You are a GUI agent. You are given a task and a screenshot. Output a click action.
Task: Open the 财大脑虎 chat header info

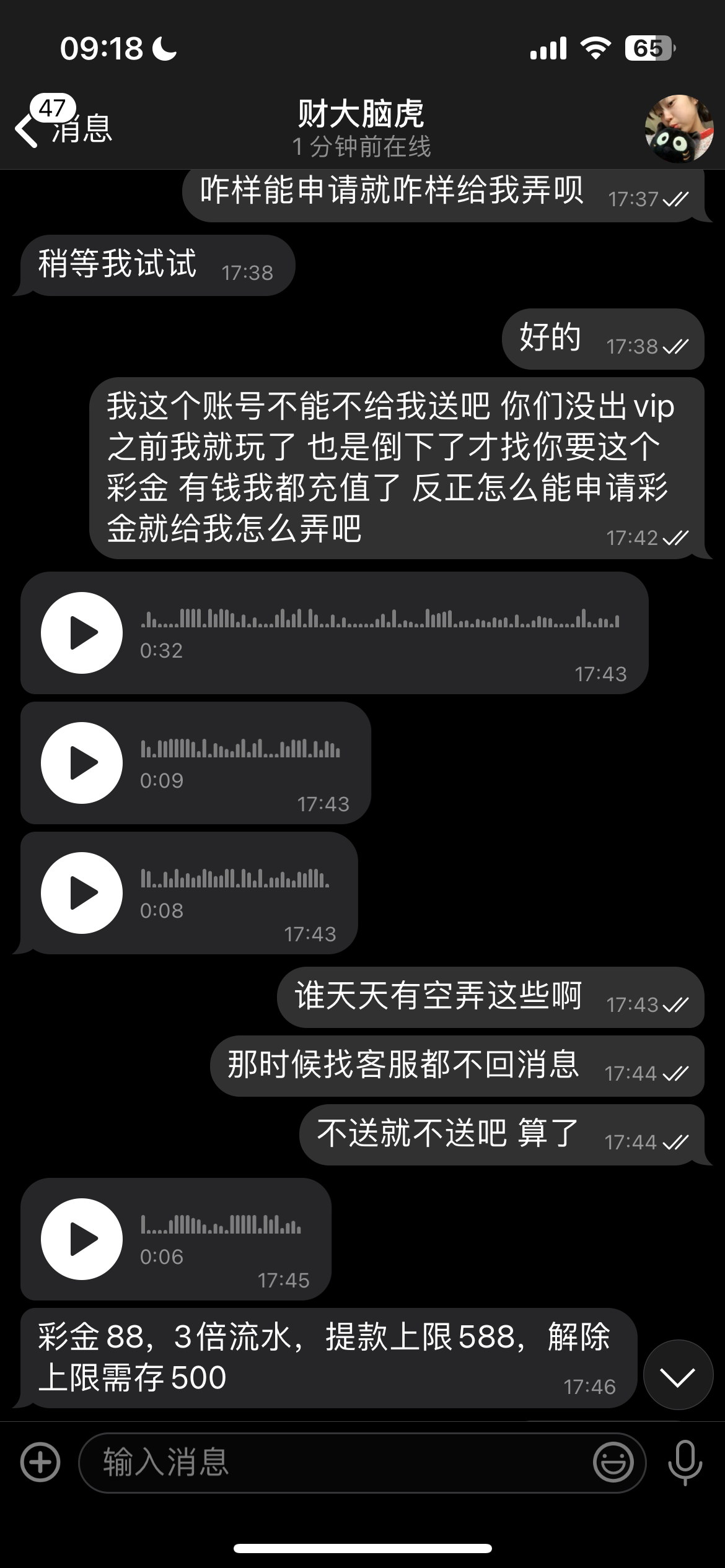pyautogui.click(x=361, y=128)
